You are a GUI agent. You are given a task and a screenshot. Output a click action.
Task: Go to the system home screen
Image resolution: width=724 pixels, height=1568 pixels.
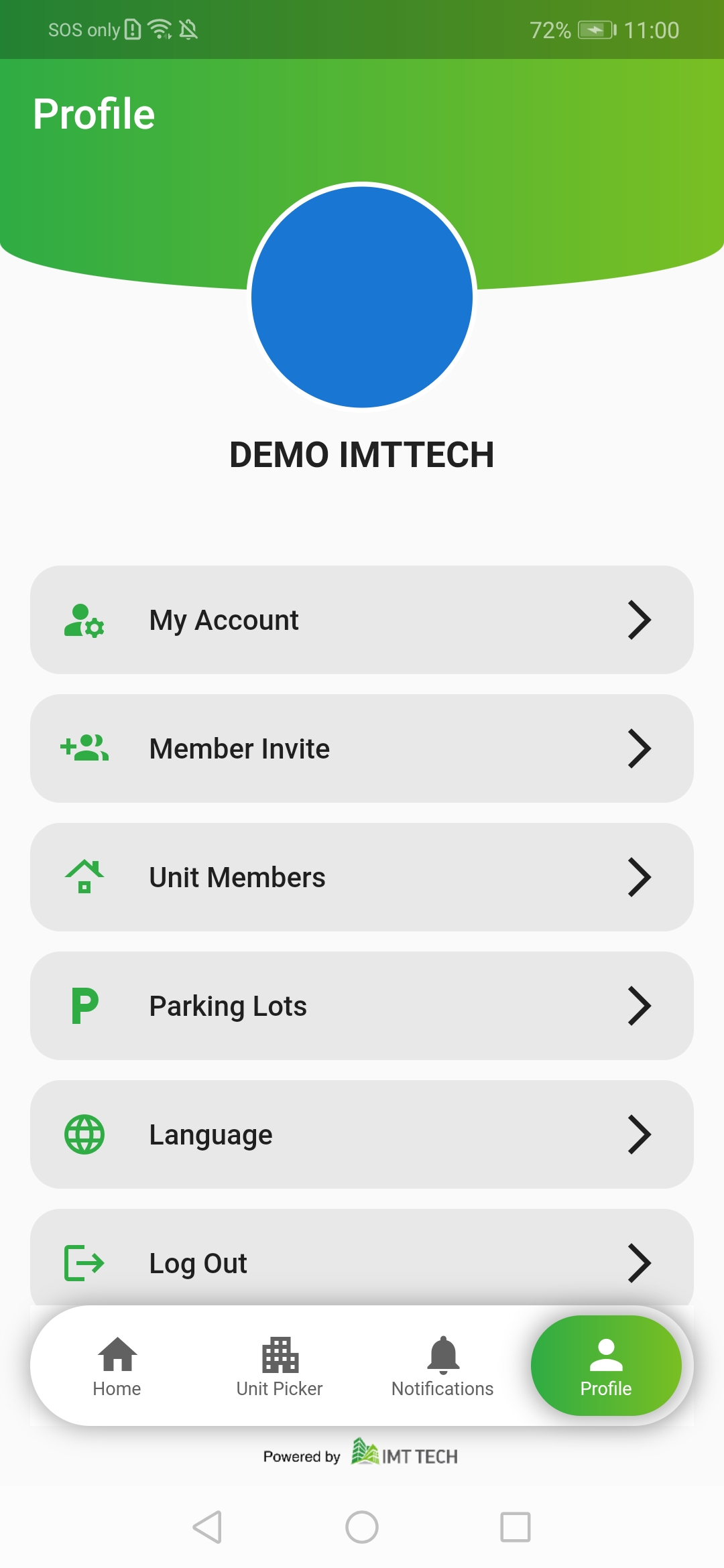point(362,1527)
